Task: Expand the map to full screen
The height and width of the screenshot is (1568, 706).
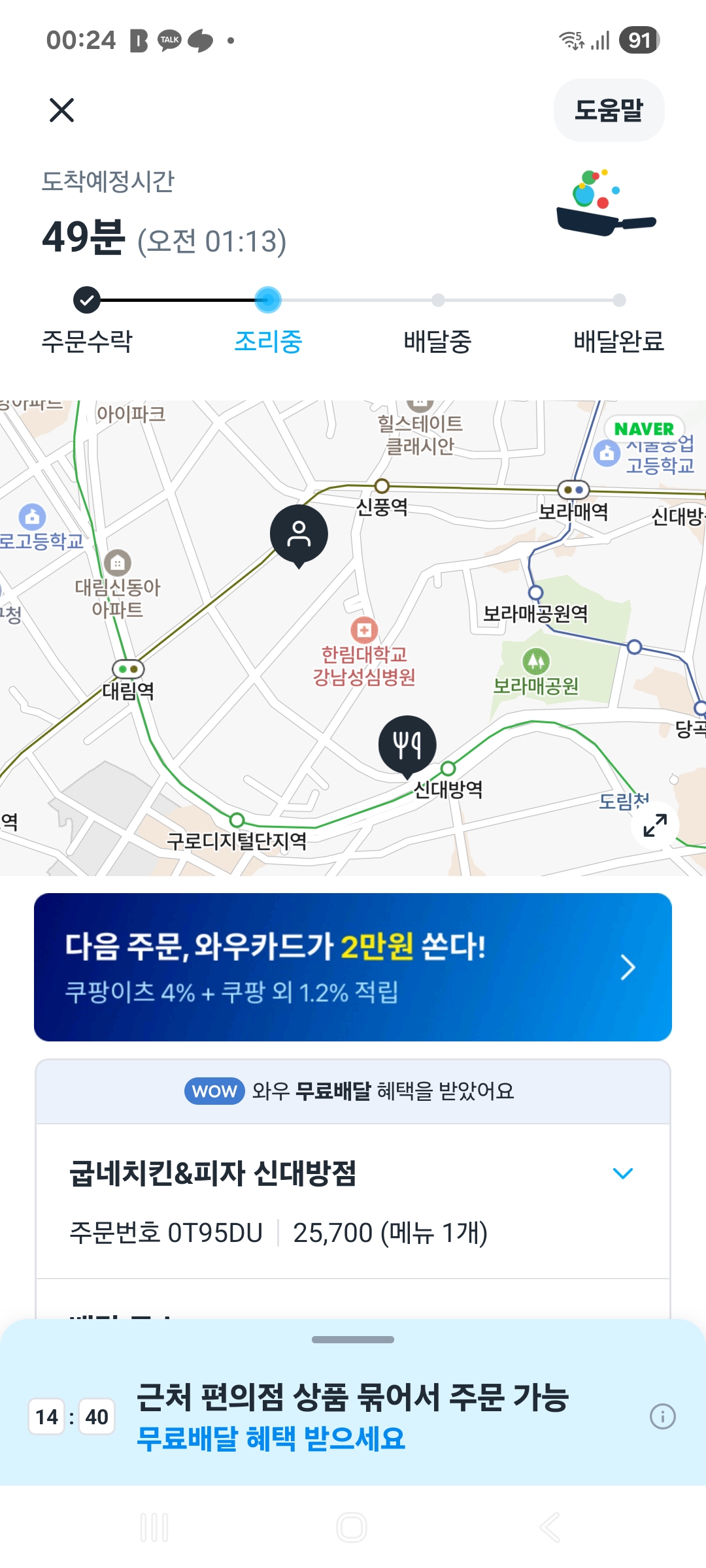Action: [x=654, y=825]
